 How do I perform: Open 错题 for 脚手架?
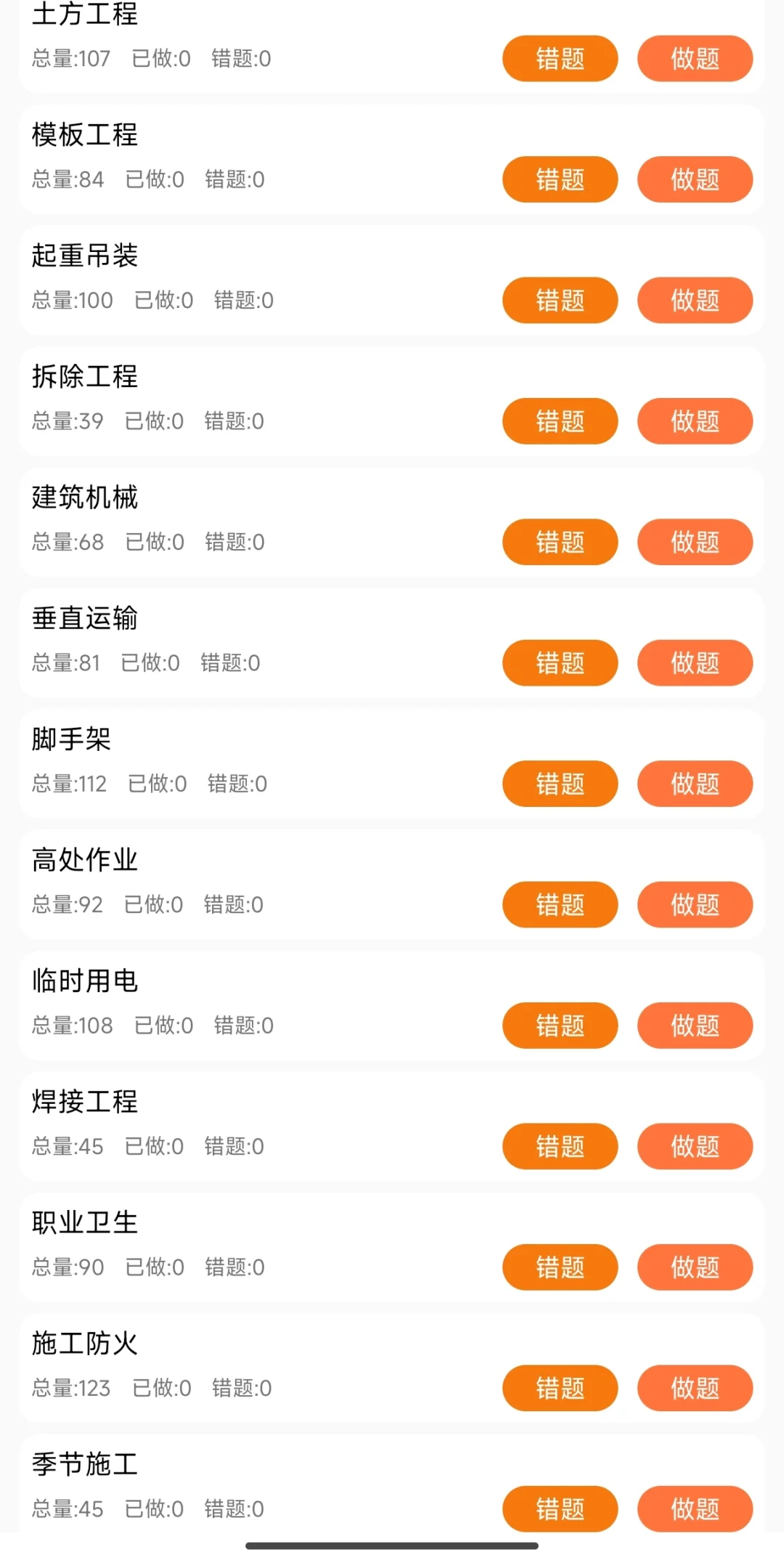click(560, 784)
